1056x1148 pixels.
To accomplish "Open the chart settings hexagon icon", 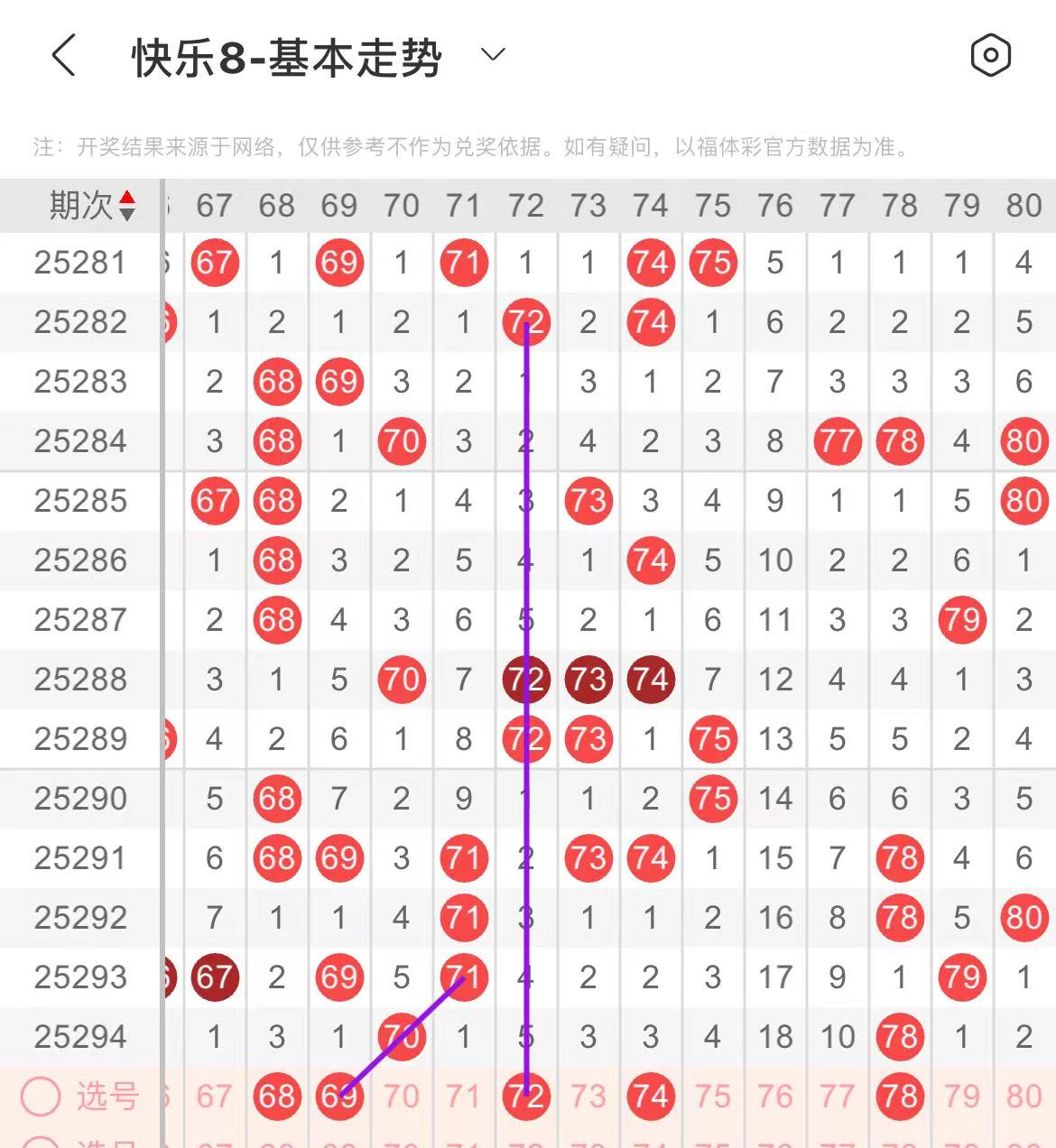I will [x=990, y=56].
